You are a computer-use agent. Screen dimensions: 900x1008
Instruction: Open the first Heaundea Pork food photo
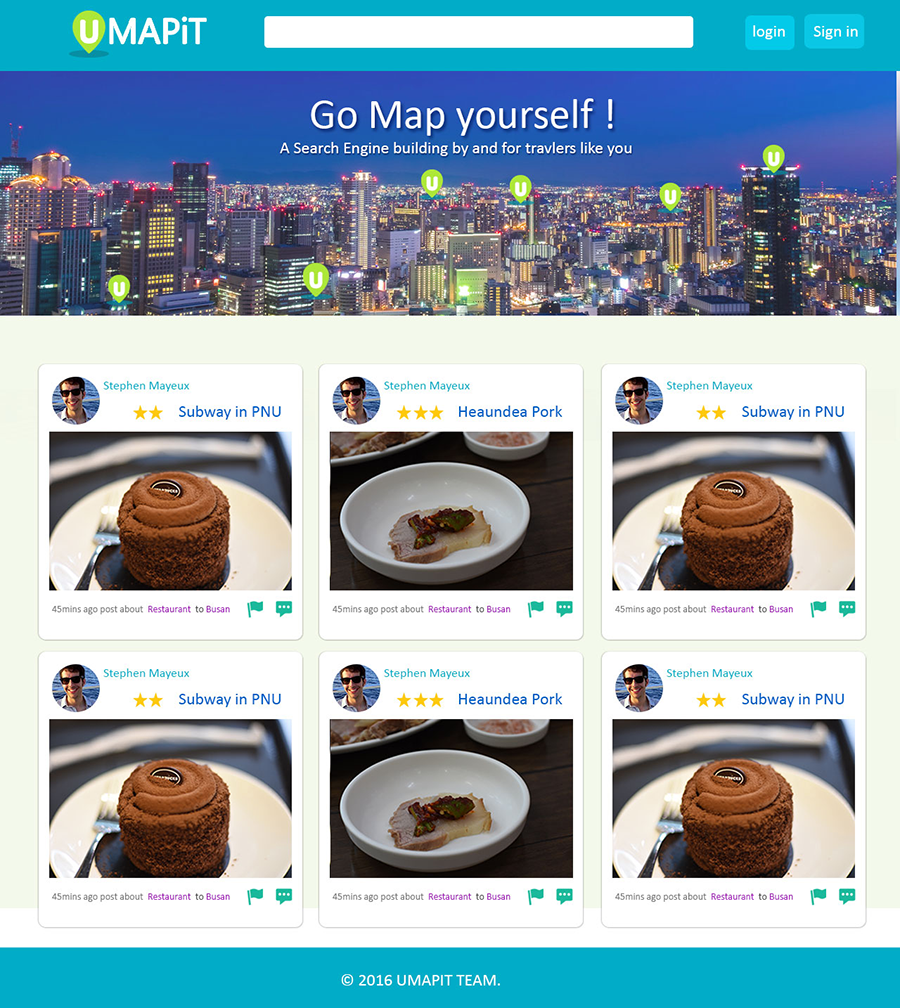[x=451, y=511]
